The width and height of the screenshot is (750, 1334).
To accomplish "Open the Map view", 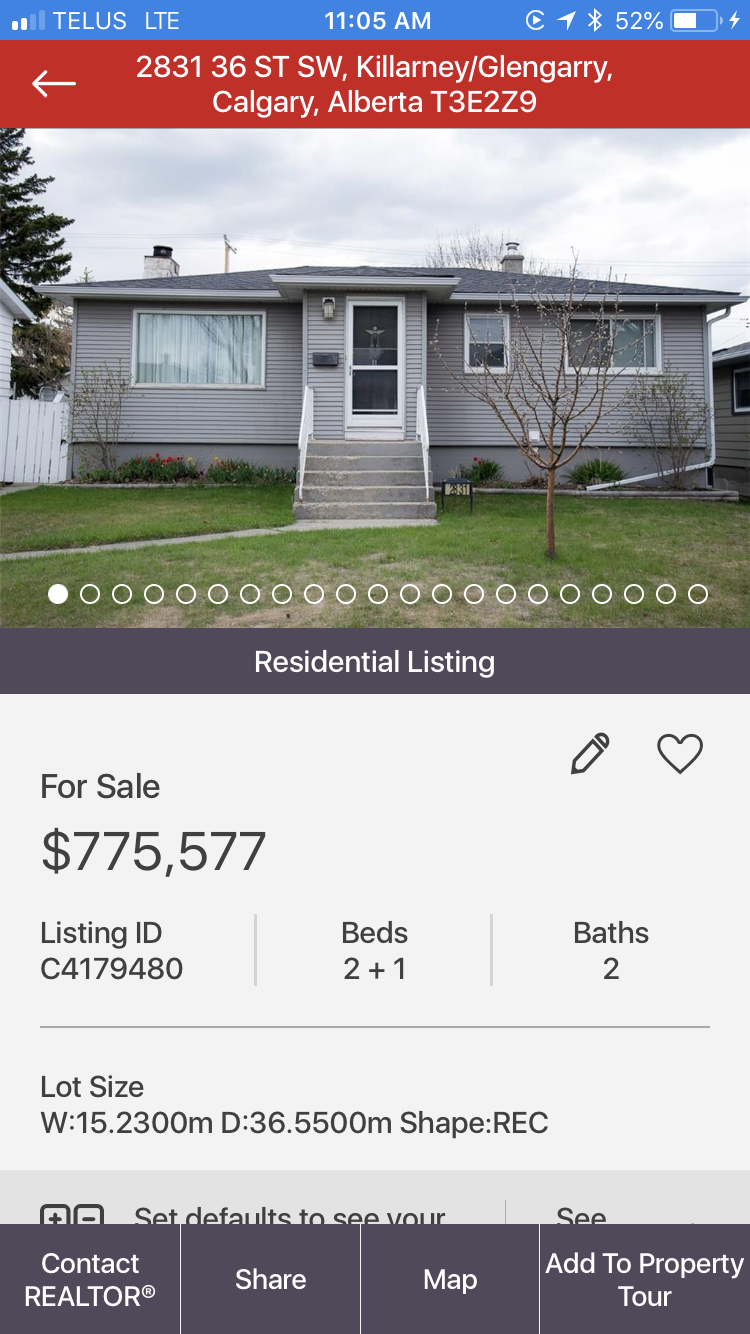I will pos(450,1279).
